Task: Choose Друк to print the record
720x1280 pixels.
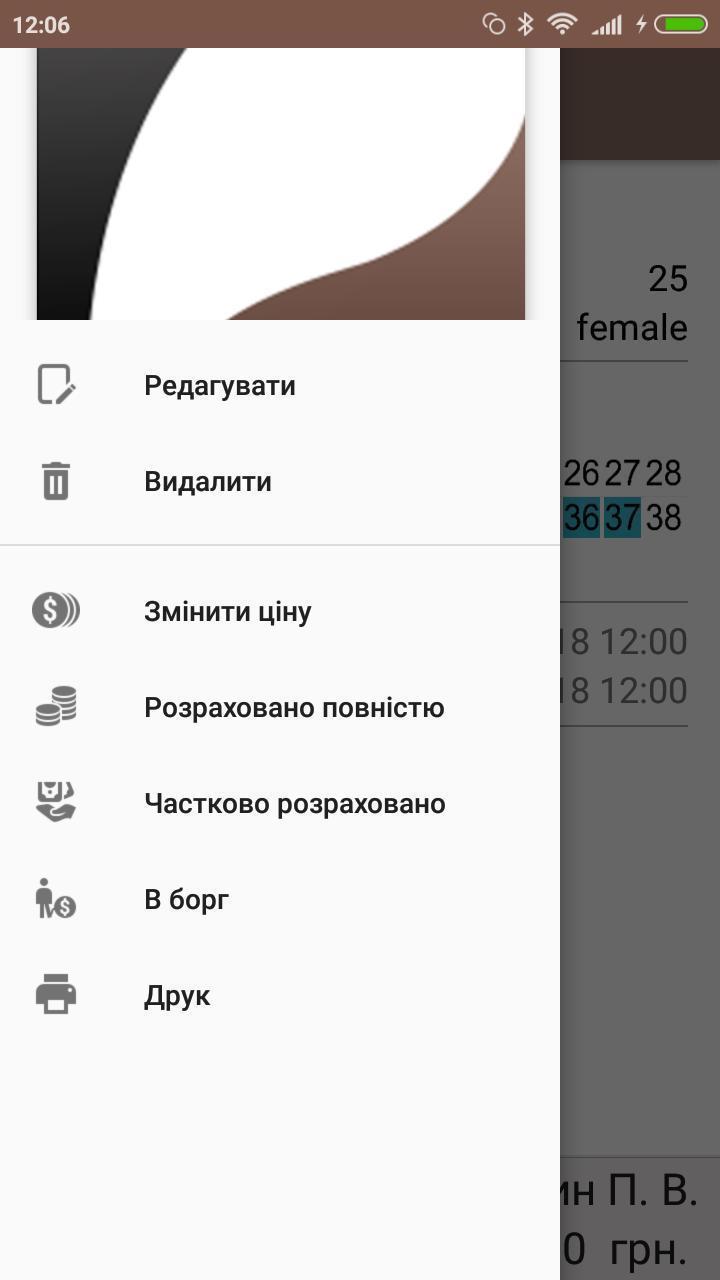Action: (x=178, y=994)
